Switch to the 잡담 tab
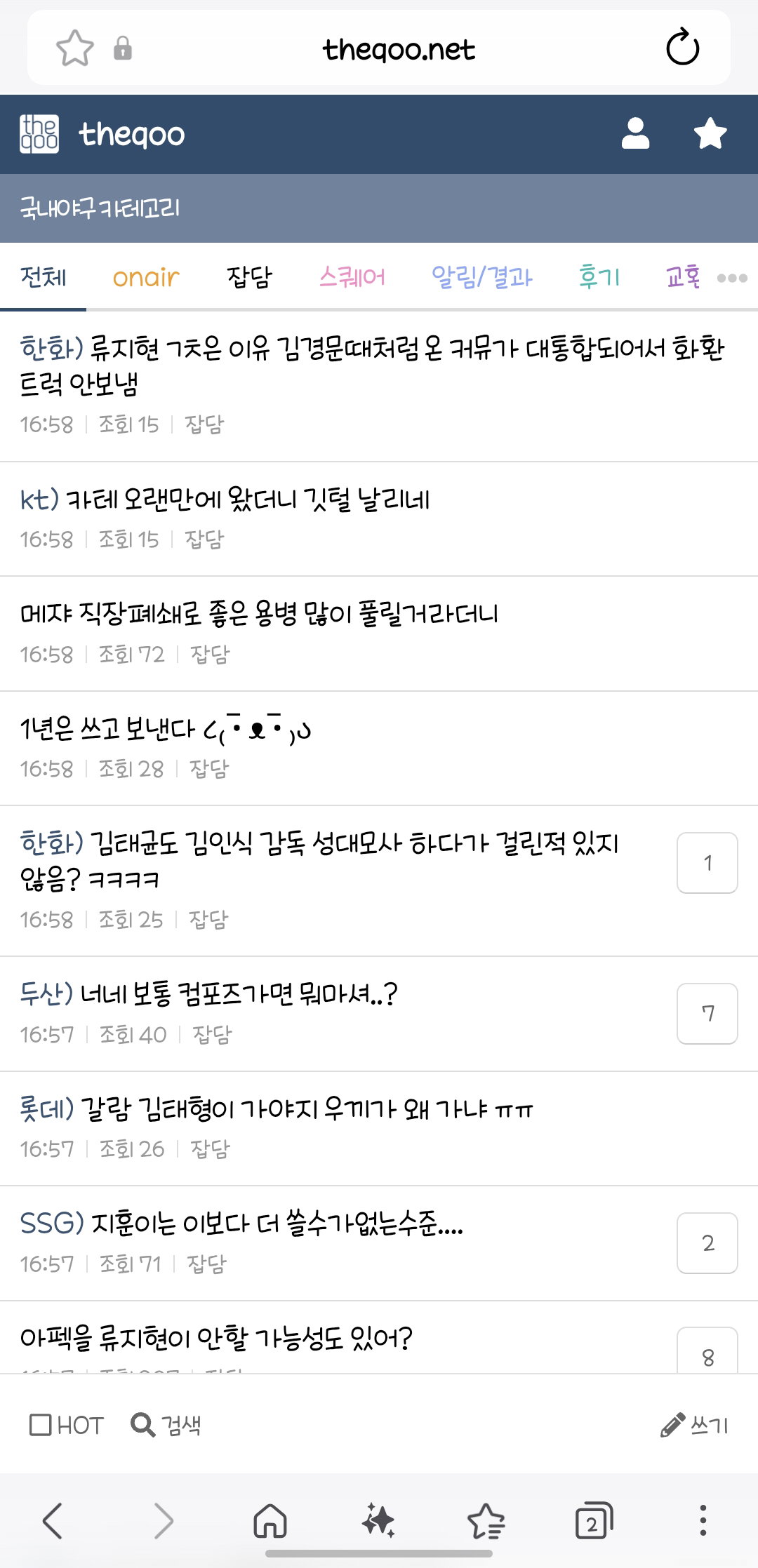The height and width of the screenshot is (1568, 758). pos(249,278)
